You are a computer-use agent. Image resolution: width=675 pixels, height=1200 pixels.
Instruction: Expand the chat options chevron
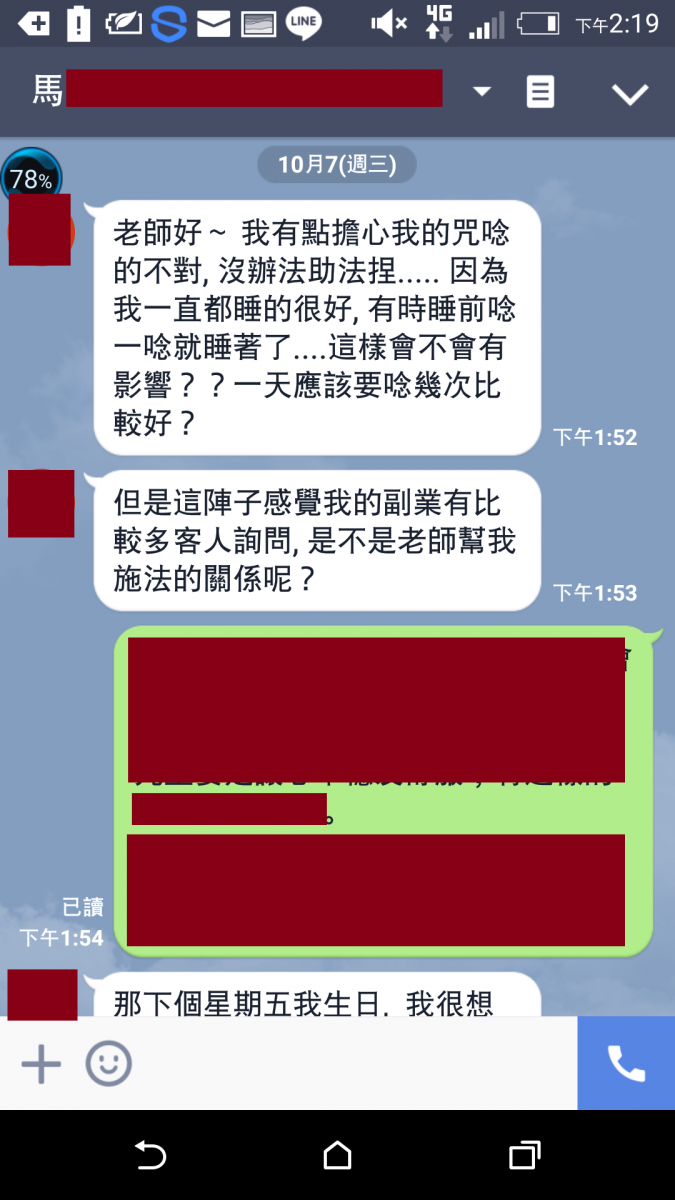pos(630,94)
